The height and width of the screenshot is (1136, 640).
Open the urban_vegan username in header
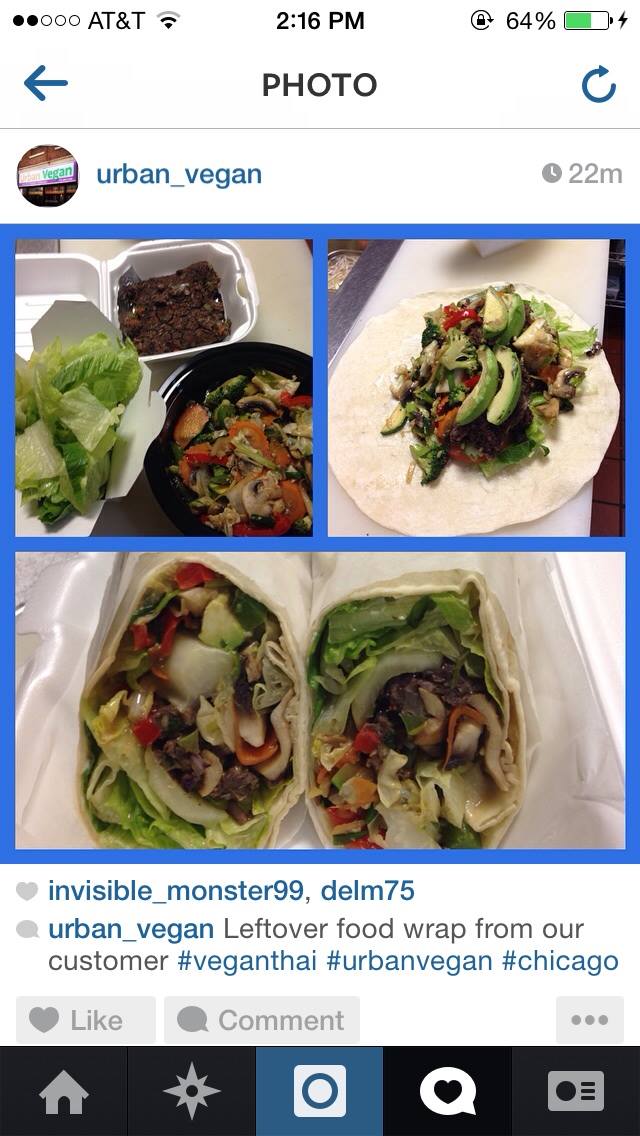pyautogui.click(x=179, y=174)
